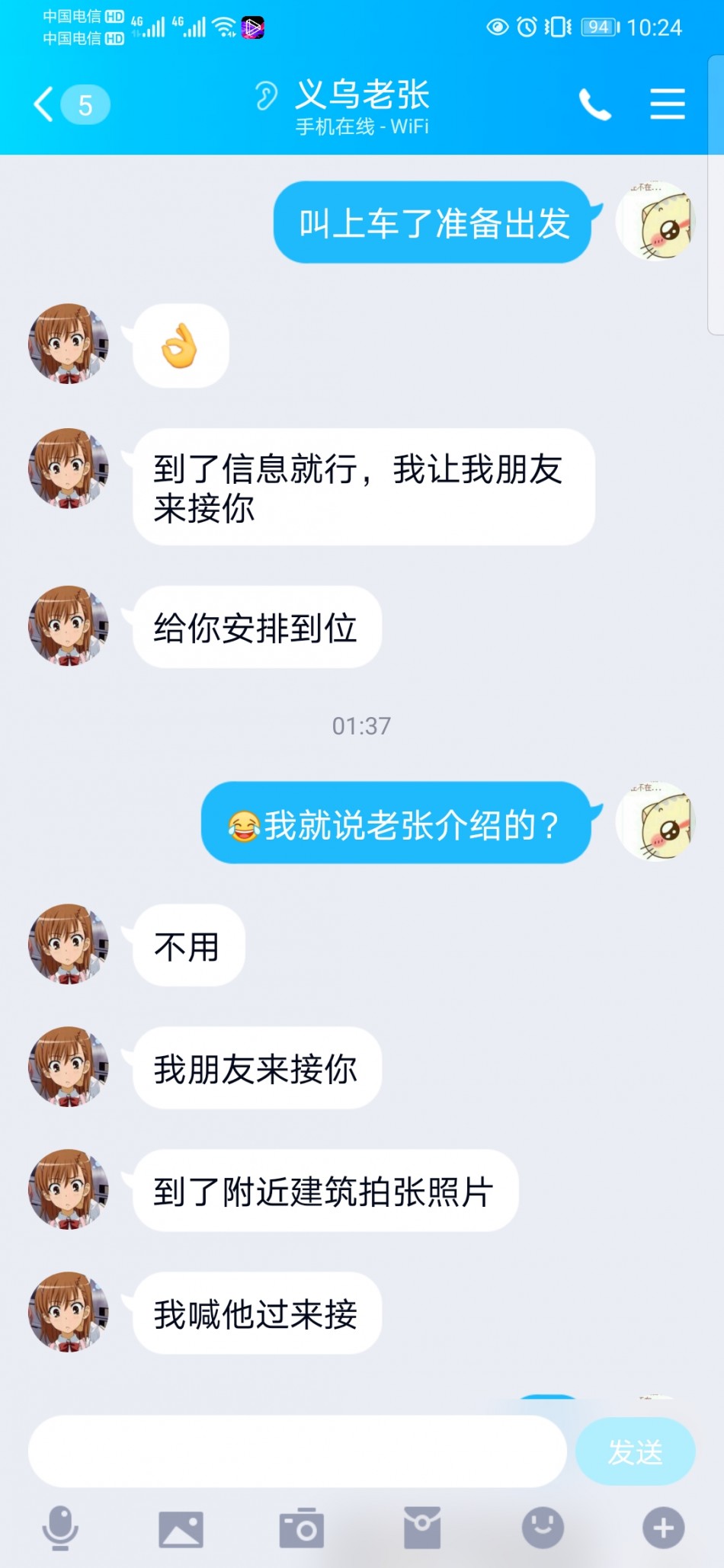Start a voice call with 义乌老张
This screenshot has height=1568, width=724.
594,104
